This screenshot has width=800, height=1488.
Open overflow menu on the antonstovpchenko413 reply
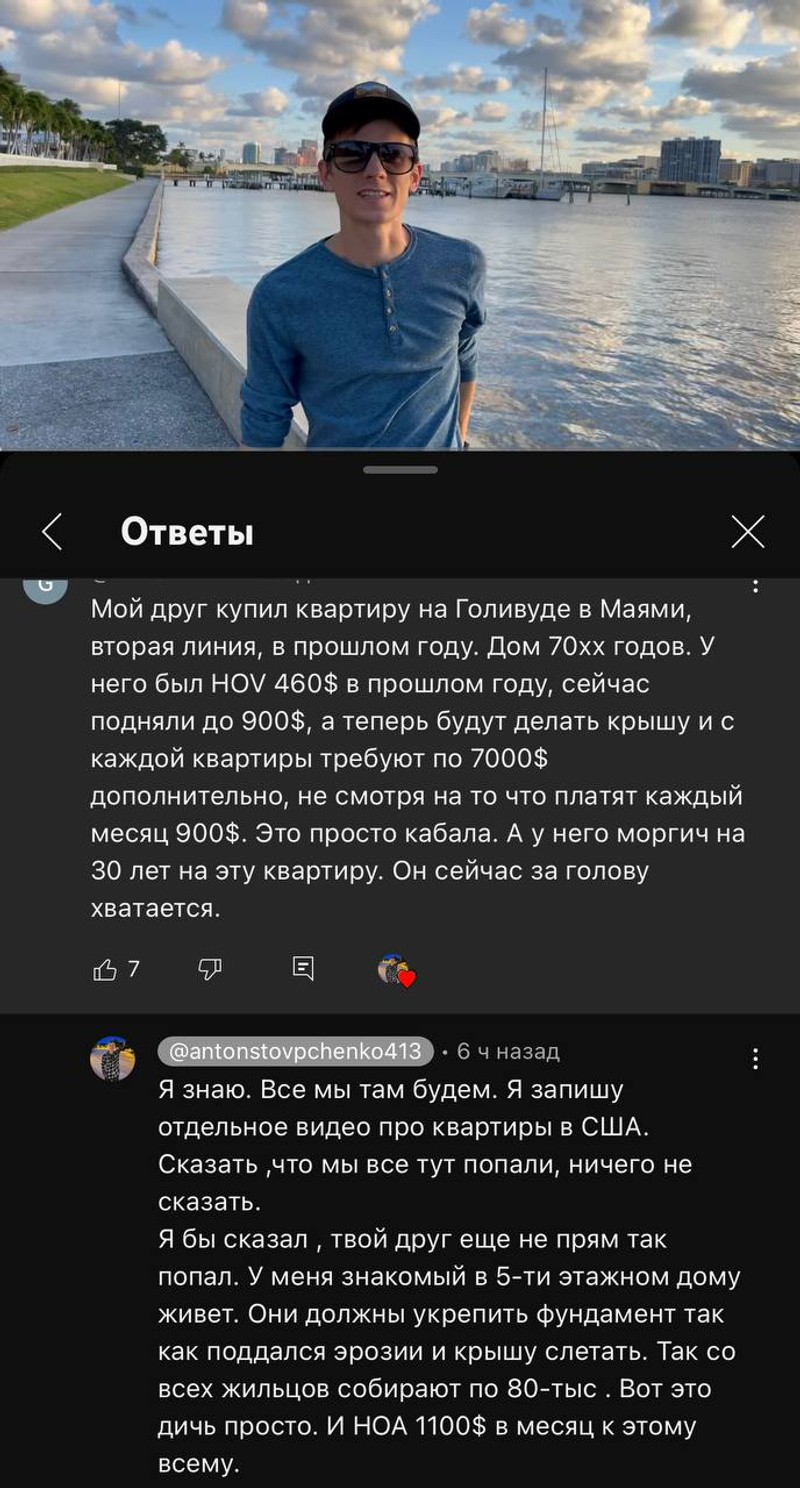[755, 1059]
